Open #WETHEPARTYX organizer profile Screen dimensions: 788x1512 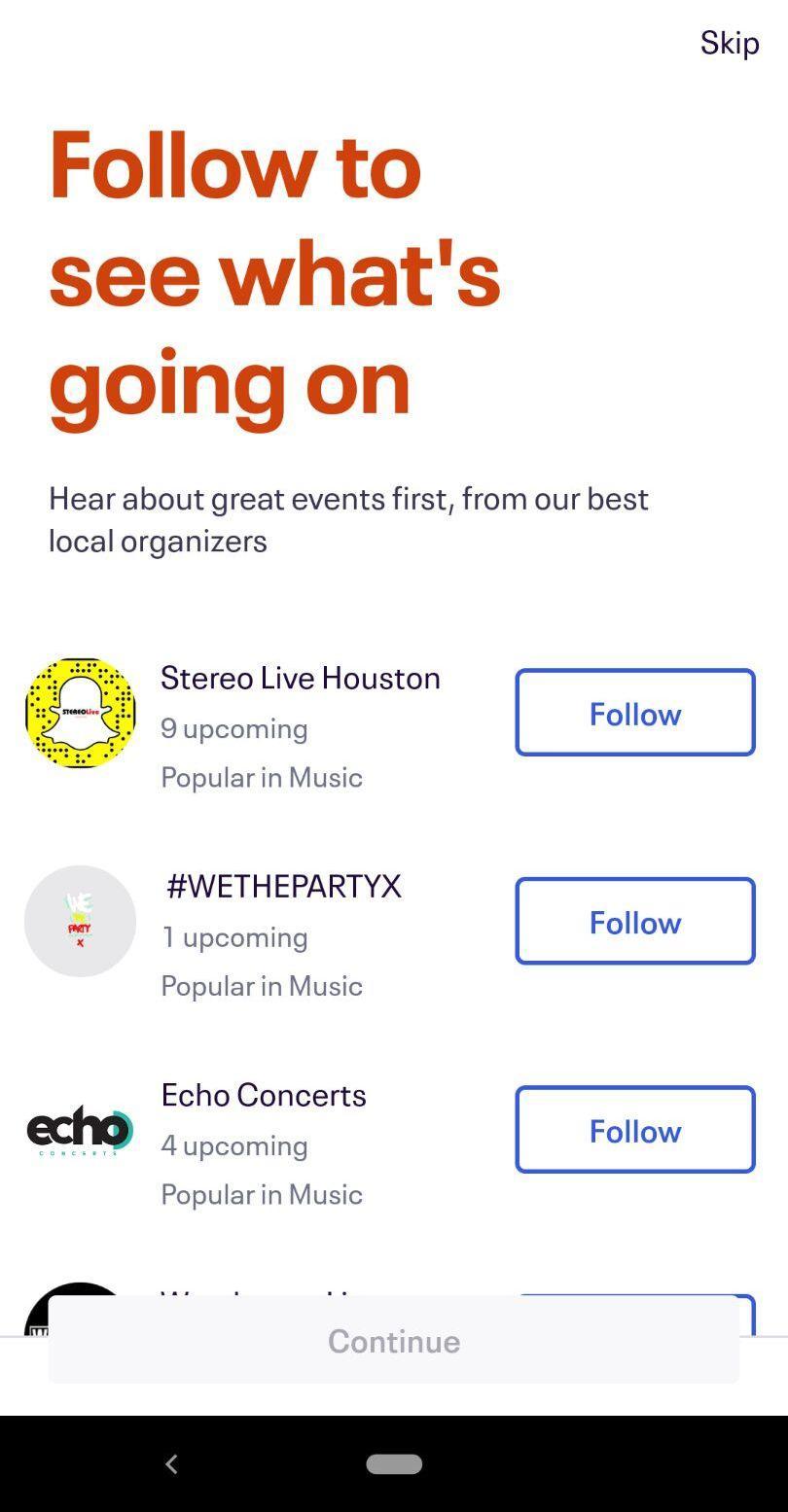(x=283, y=886)
